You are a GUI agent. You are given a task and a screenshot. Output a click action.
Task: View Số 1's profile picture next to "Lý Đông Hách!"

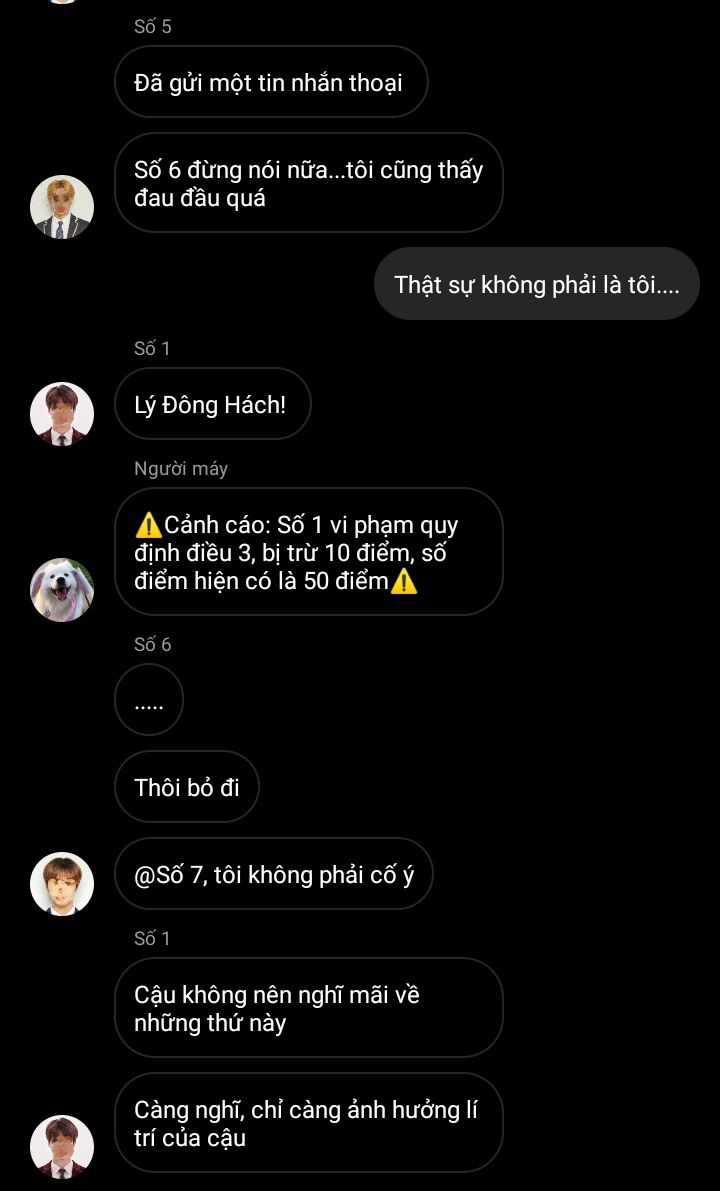pos(62,413)
